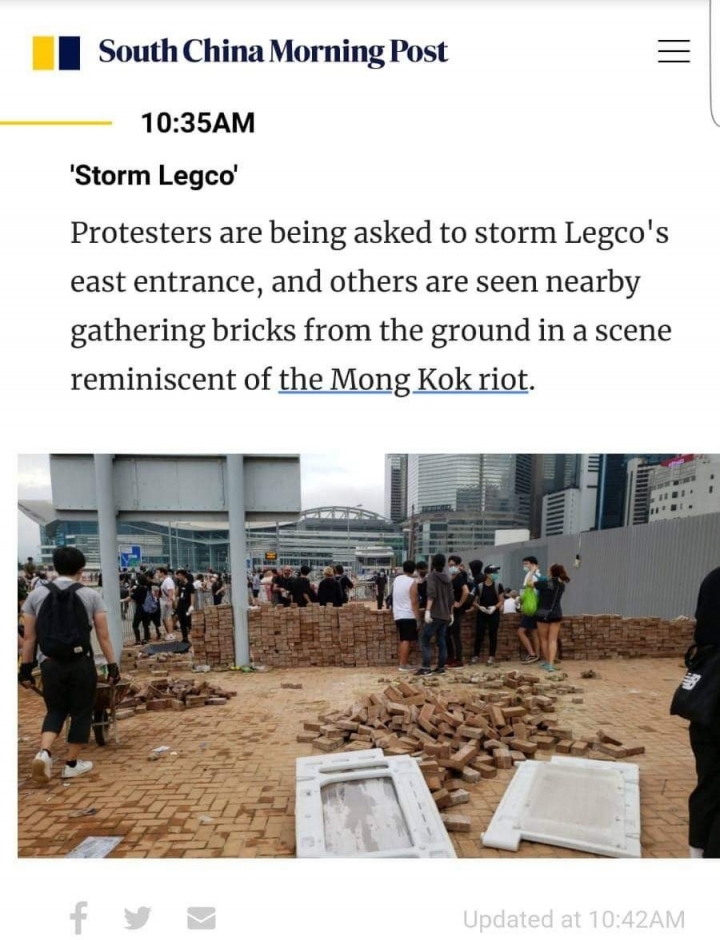This screenshot has width=720, height=940.
Task: Open the Mong Kok riot link
Action: (x=404, y=380)
